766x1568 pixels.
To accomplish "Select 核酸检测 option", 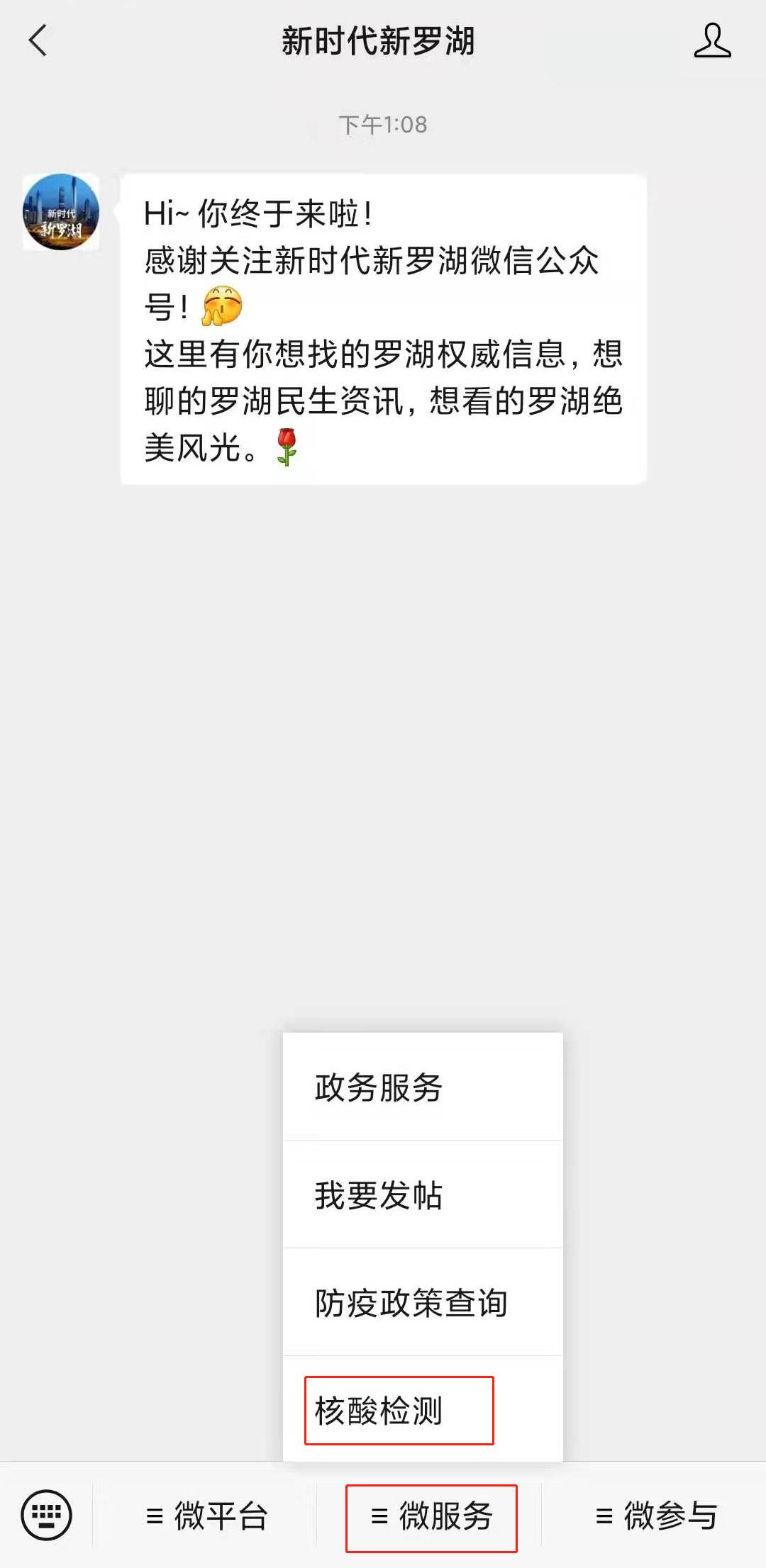I will click(399, 1411).
